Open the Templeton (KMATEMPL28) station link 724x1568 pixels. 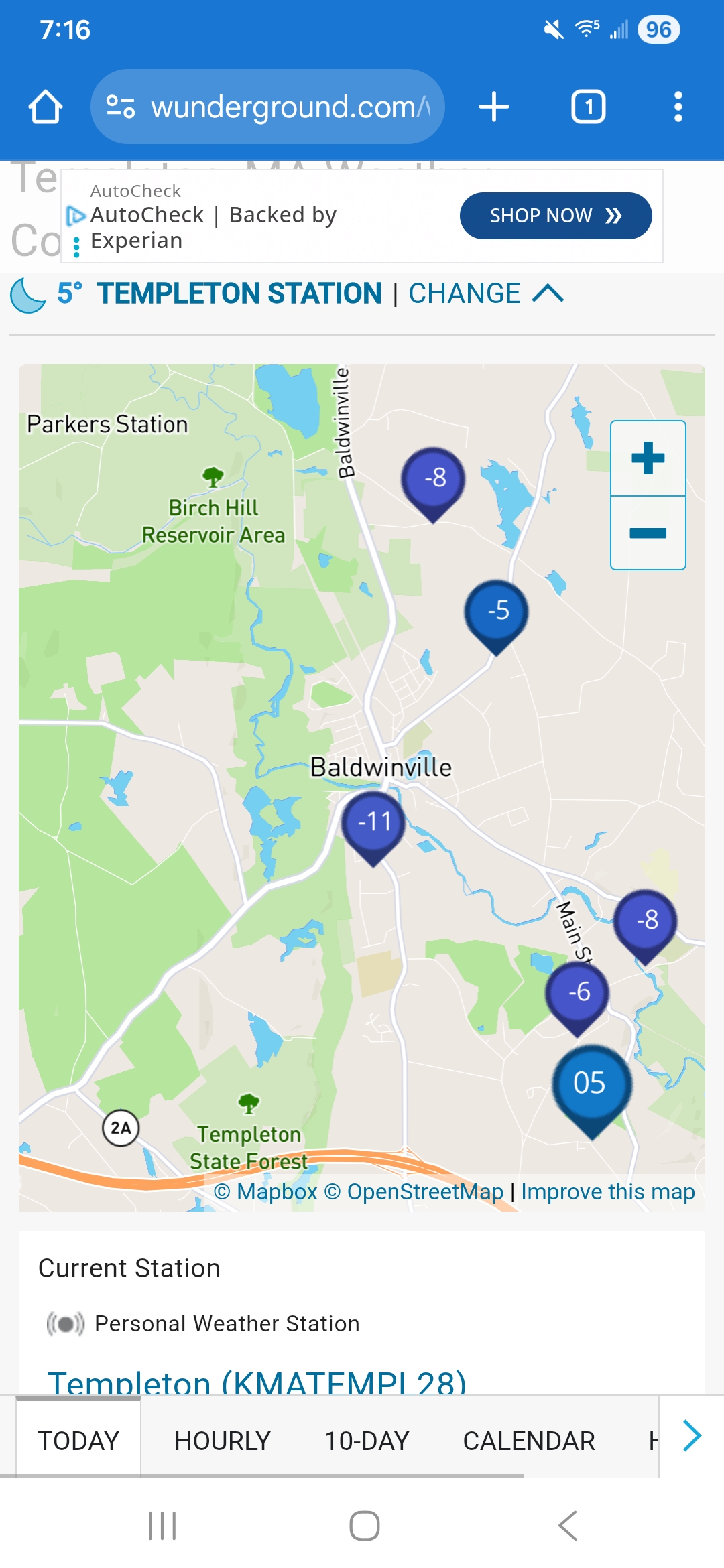point(257,1382)
